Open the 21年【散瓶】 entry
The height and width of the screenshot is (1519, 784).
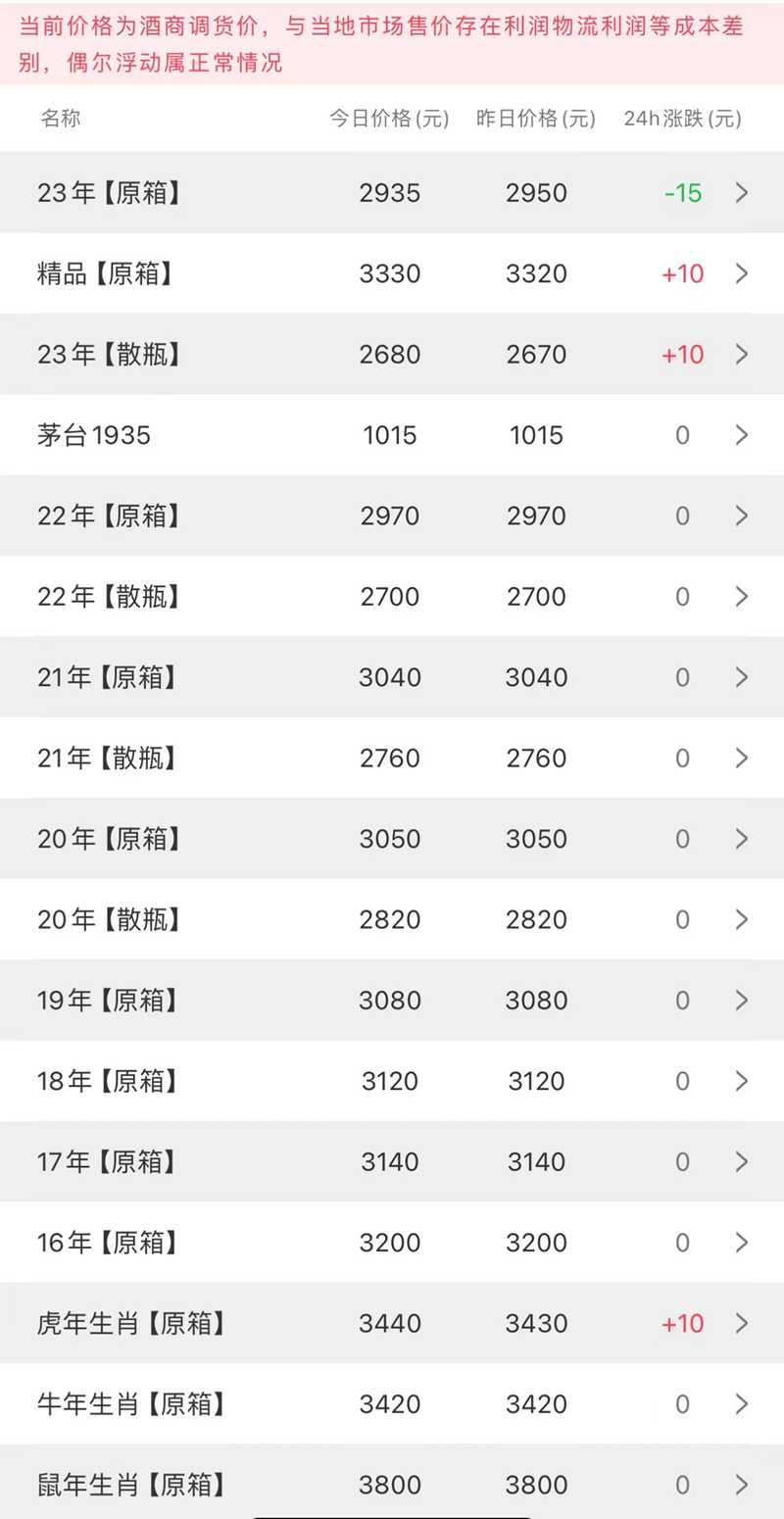[x=392, y=758]
